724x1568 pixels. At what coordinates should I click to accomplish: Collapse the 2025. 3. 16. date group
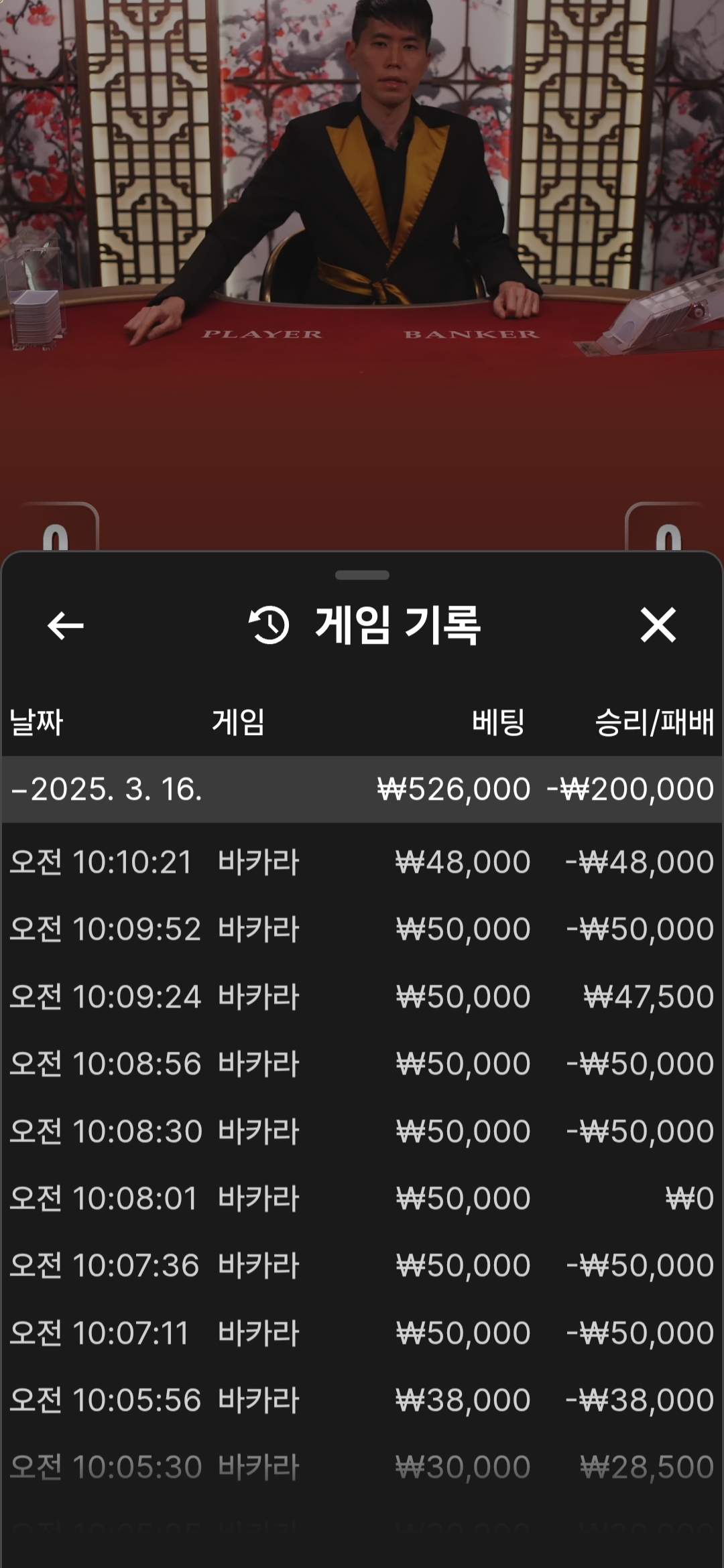(107, 789)
